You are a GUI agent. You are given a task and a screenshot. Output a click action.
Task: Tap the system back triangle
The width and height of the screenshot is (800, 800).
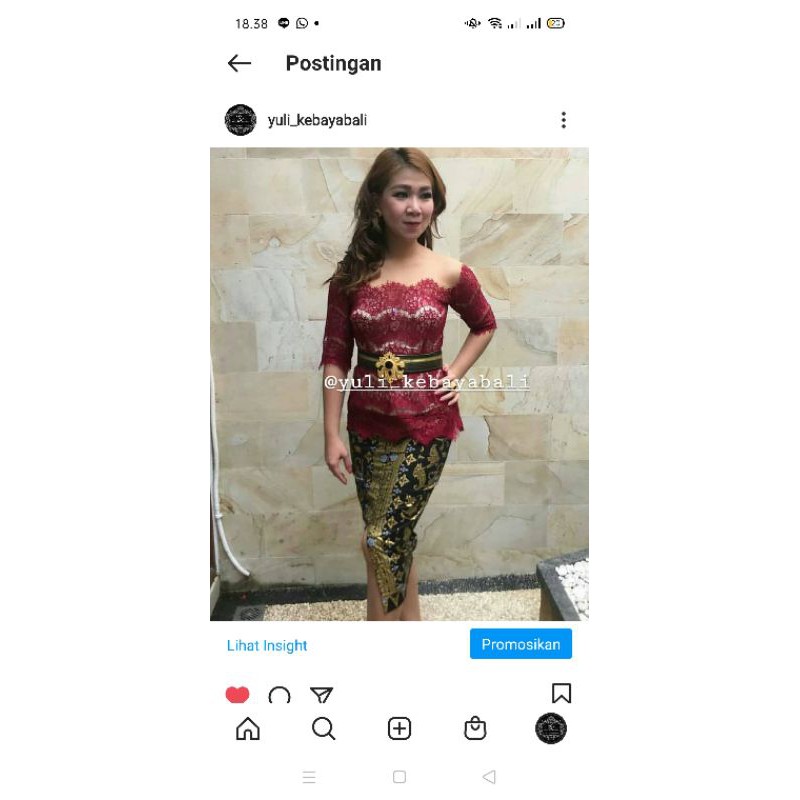click(489, 777)
